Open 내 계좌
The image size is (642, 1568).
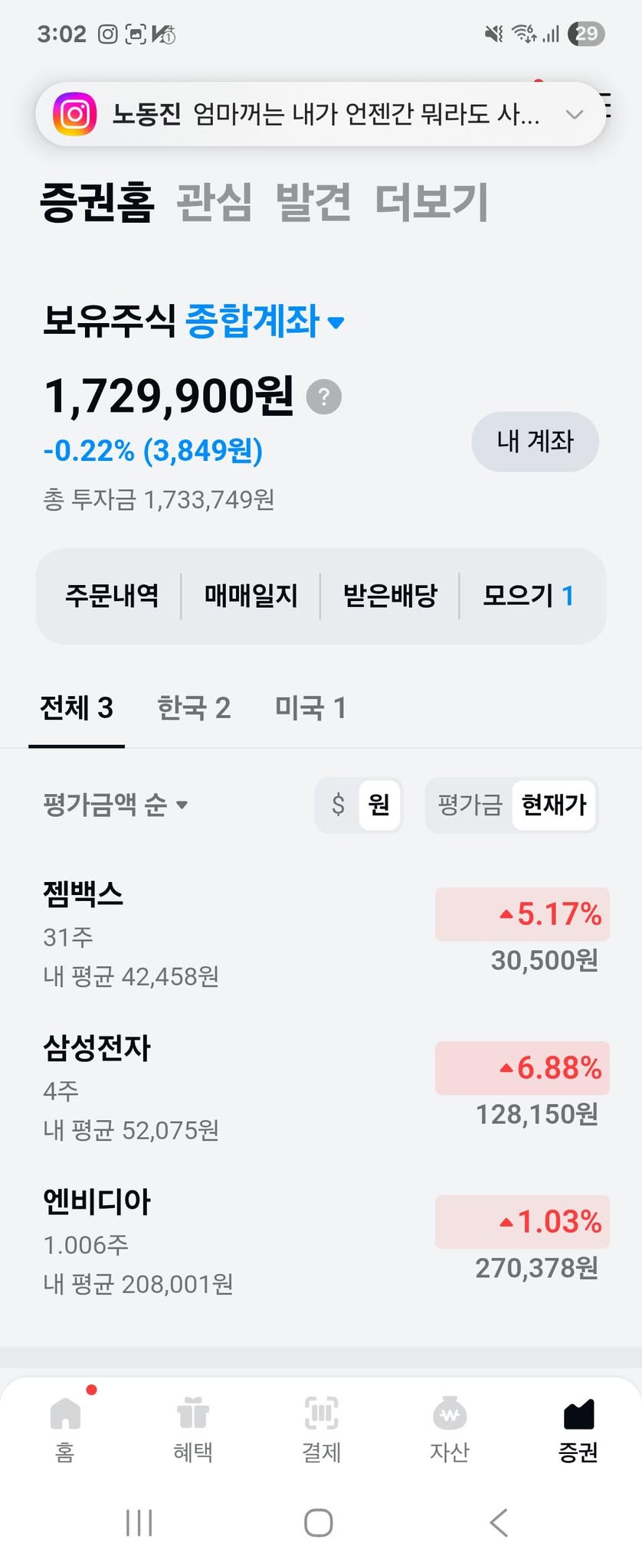coord(535,442)
